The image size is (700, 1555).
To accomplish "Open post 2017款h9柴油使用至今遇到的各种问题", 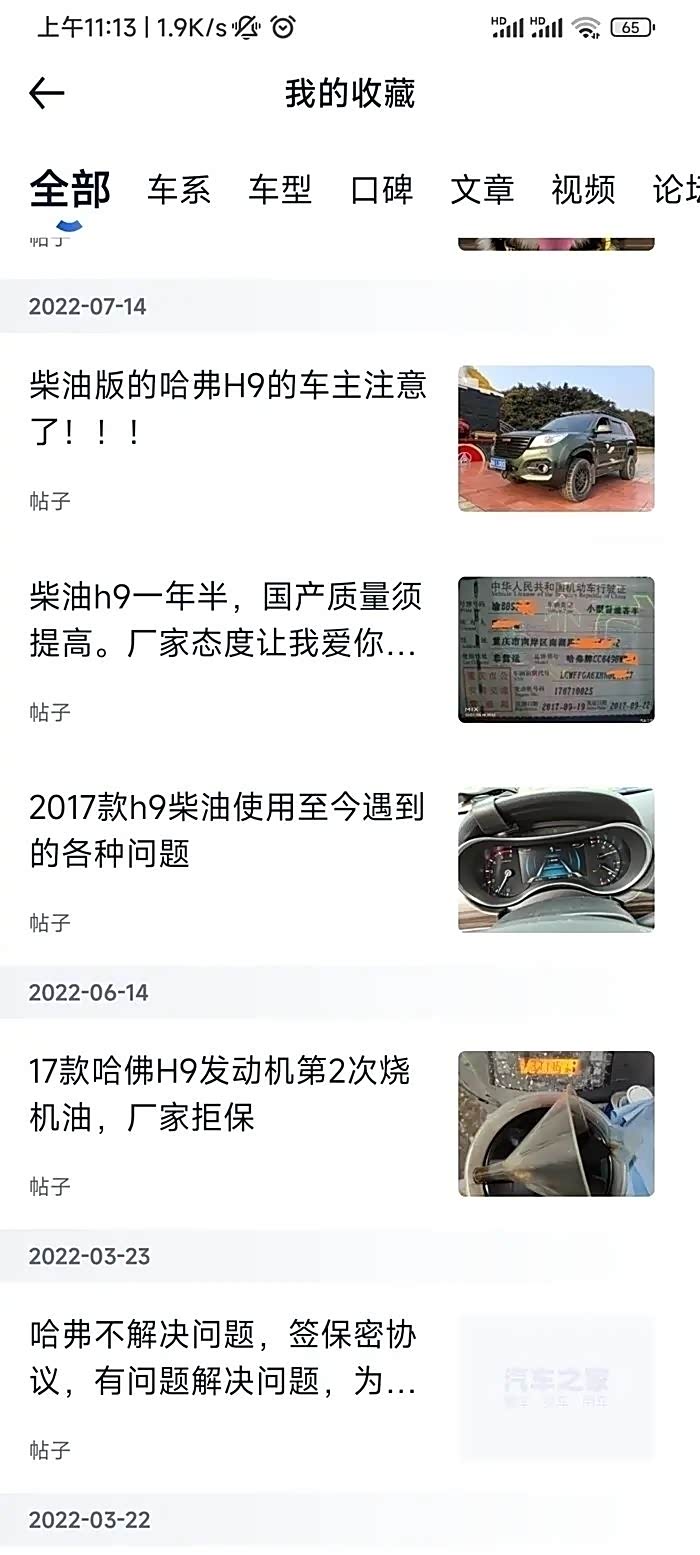I will coord(228,830).
